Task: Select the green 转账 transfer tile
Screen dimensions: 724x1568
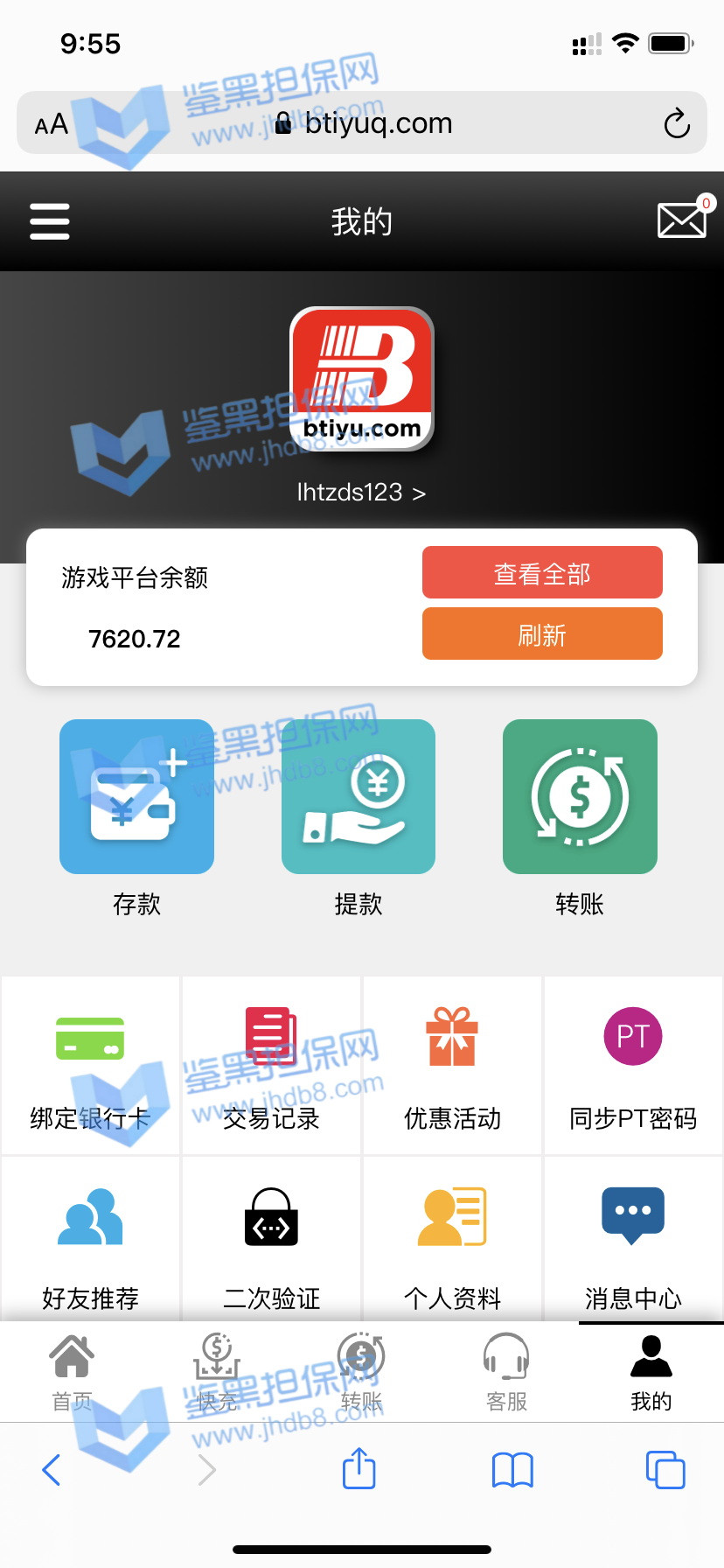Action: click(580, 797)
